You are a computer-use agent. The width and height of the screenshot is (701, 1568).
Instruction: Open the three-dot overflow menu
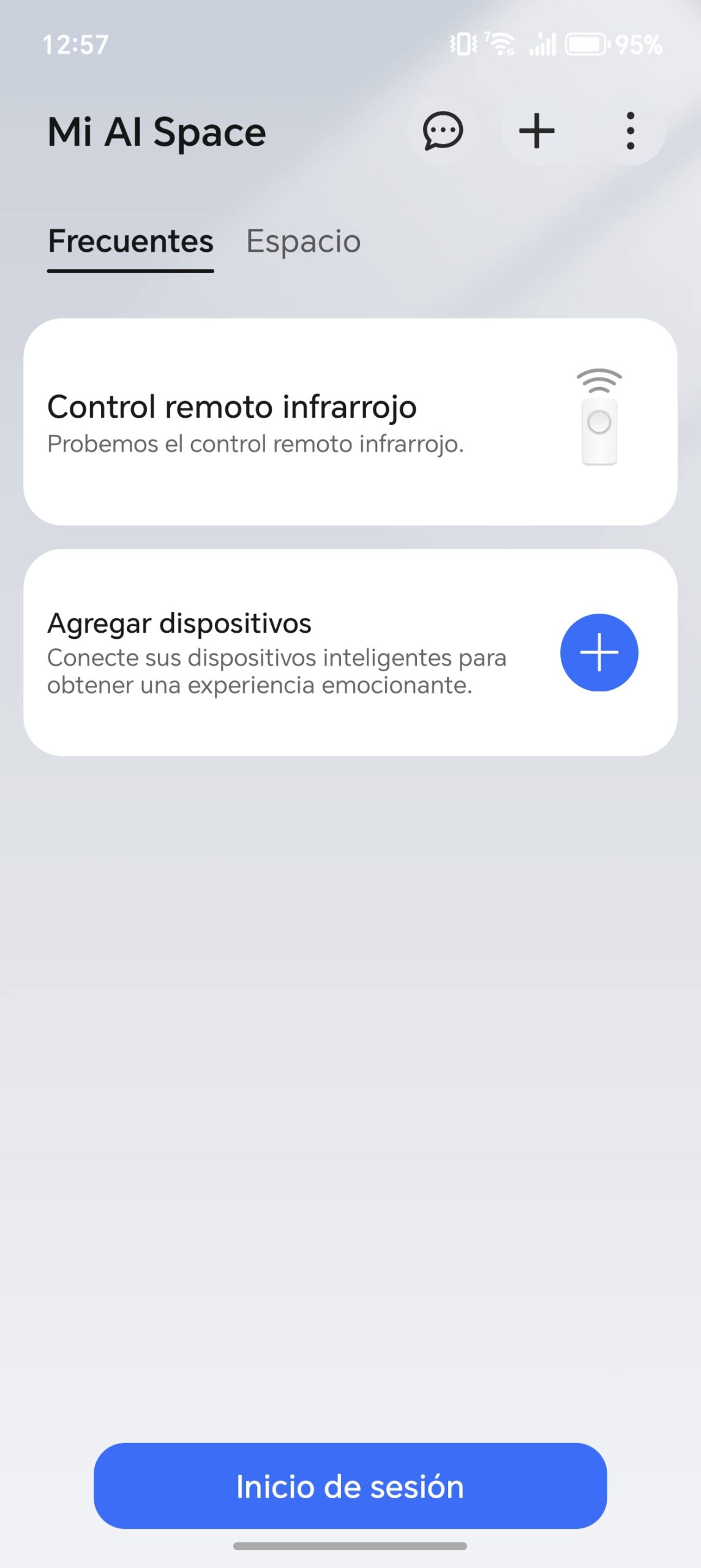click(631, 131)
